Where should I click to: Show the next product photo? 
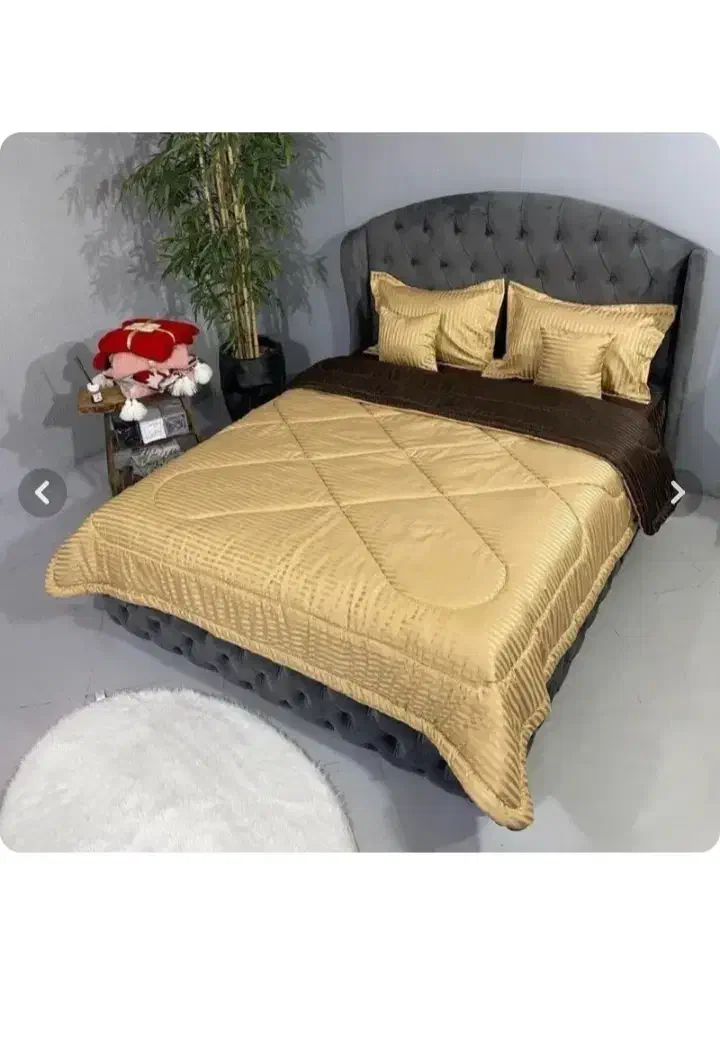click(x=678, y=492)
